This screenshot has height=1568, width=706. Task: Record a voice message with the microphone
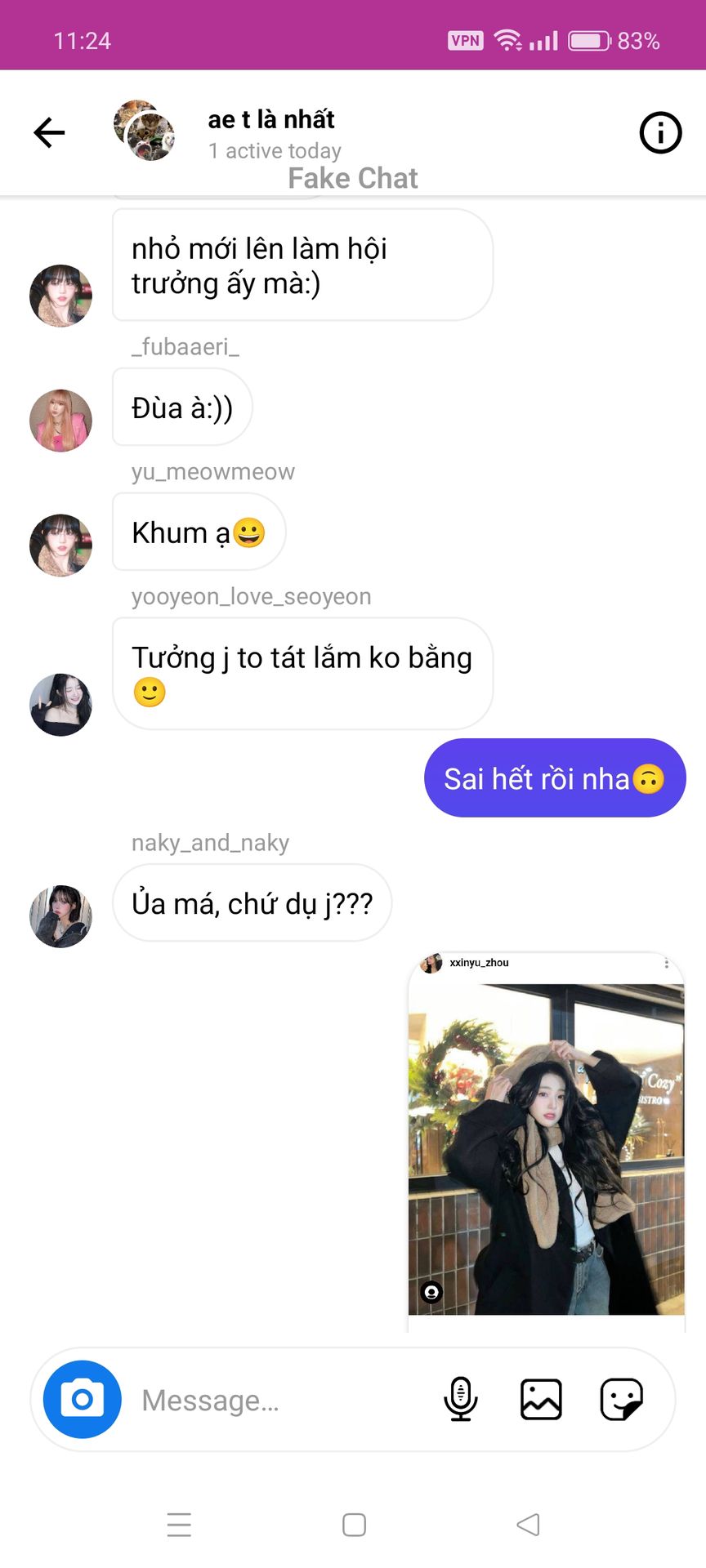coord(460,1399)
